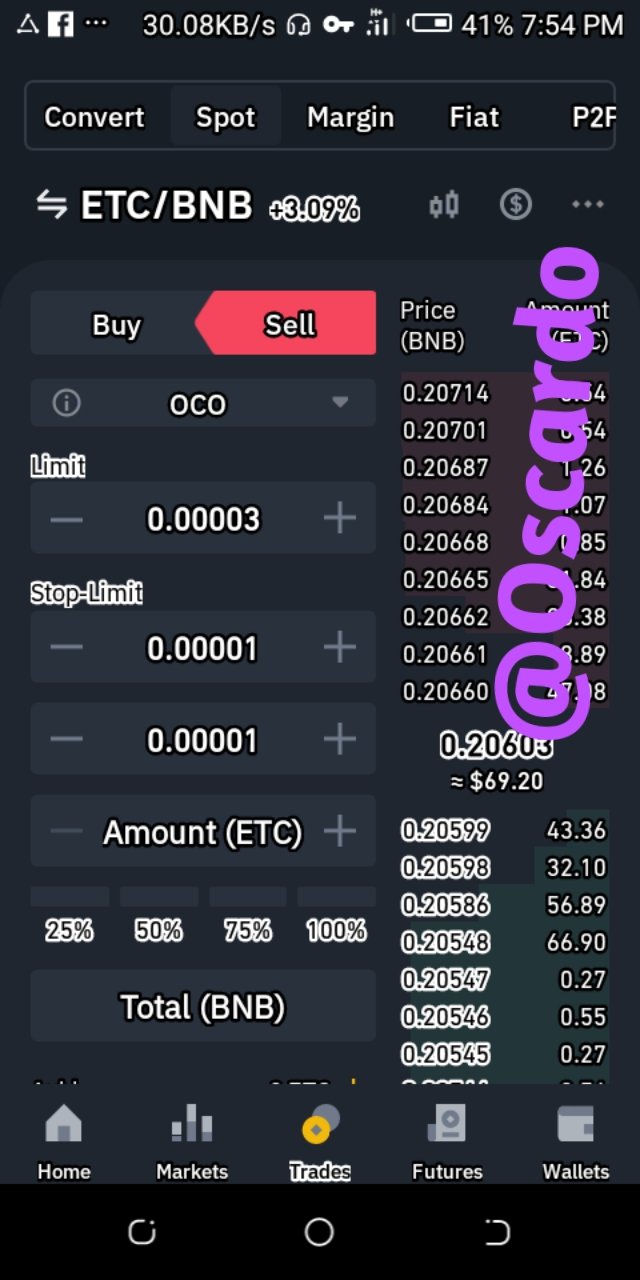Tap the ETC/BNB pair switcher

(145, 206)
